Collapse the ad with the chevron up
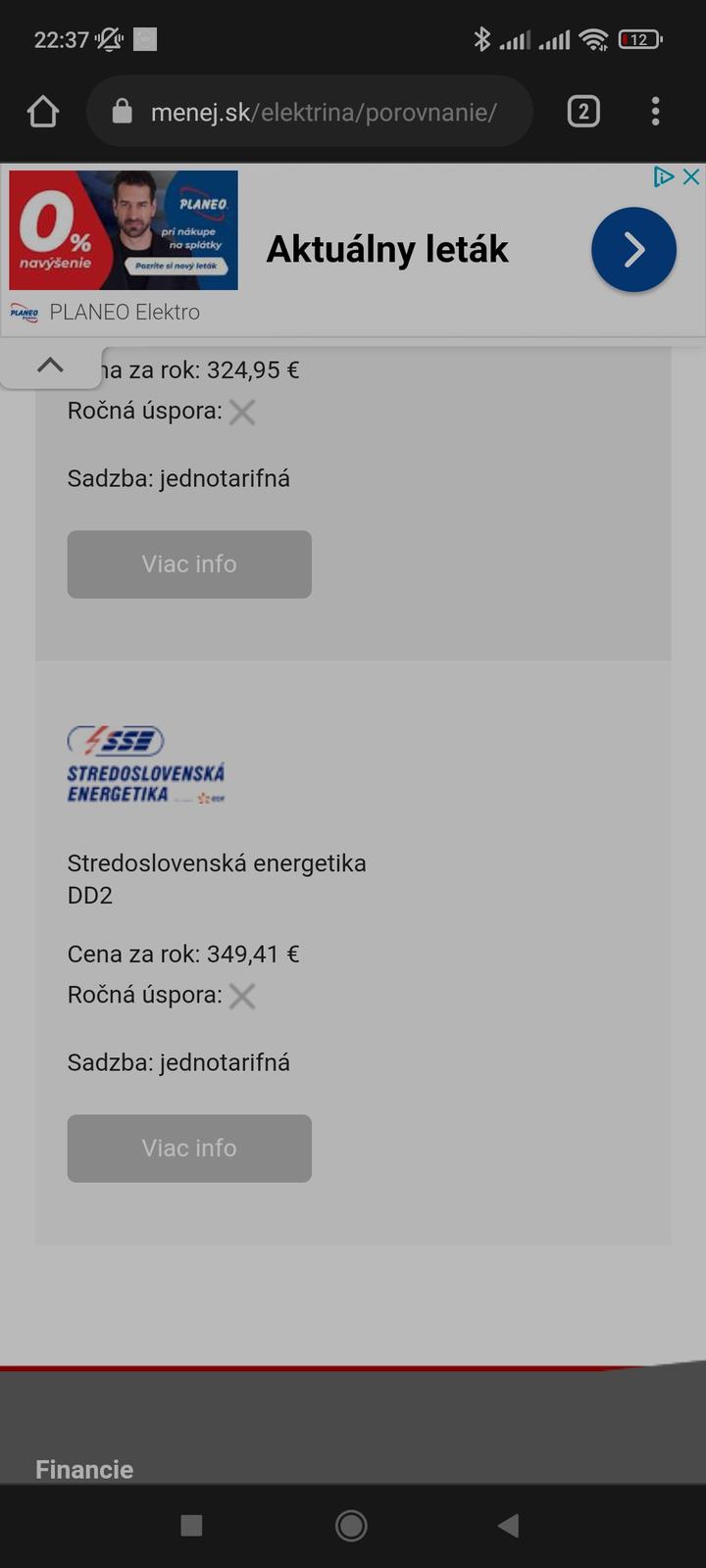The width and height of the screenshot is (706, 1568). [50, 366]
